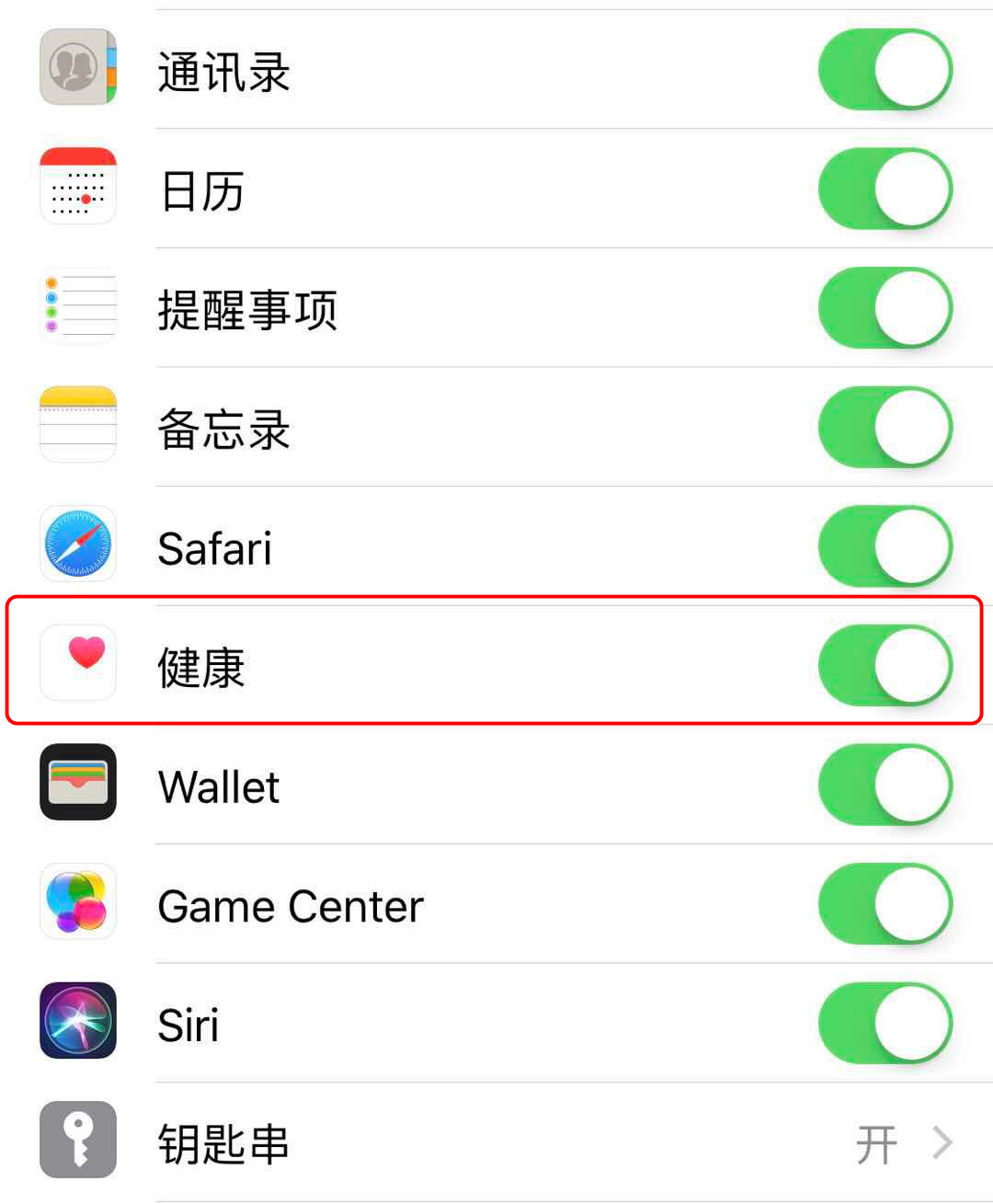Click the Siri app icon
This screenshot has height=1204, width=993.
click(x=77, y=1023)
